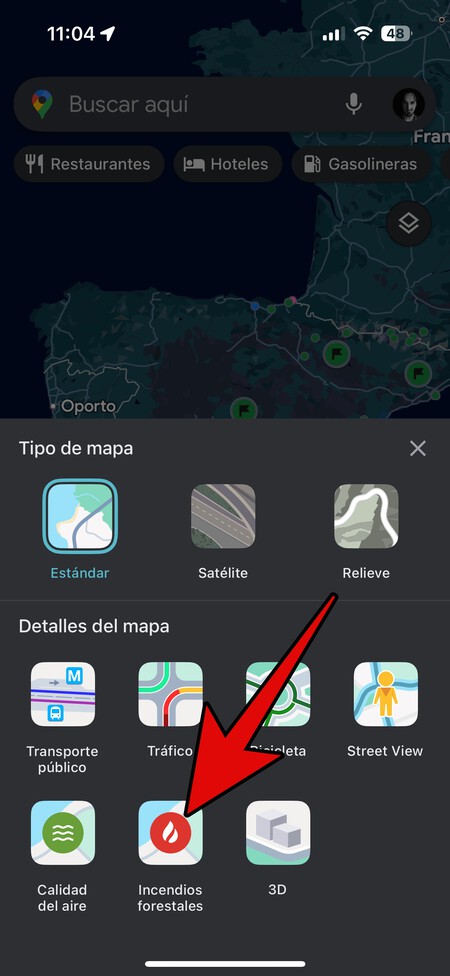
Task: Enable the Transporte público layer
Action: (63, 694)
